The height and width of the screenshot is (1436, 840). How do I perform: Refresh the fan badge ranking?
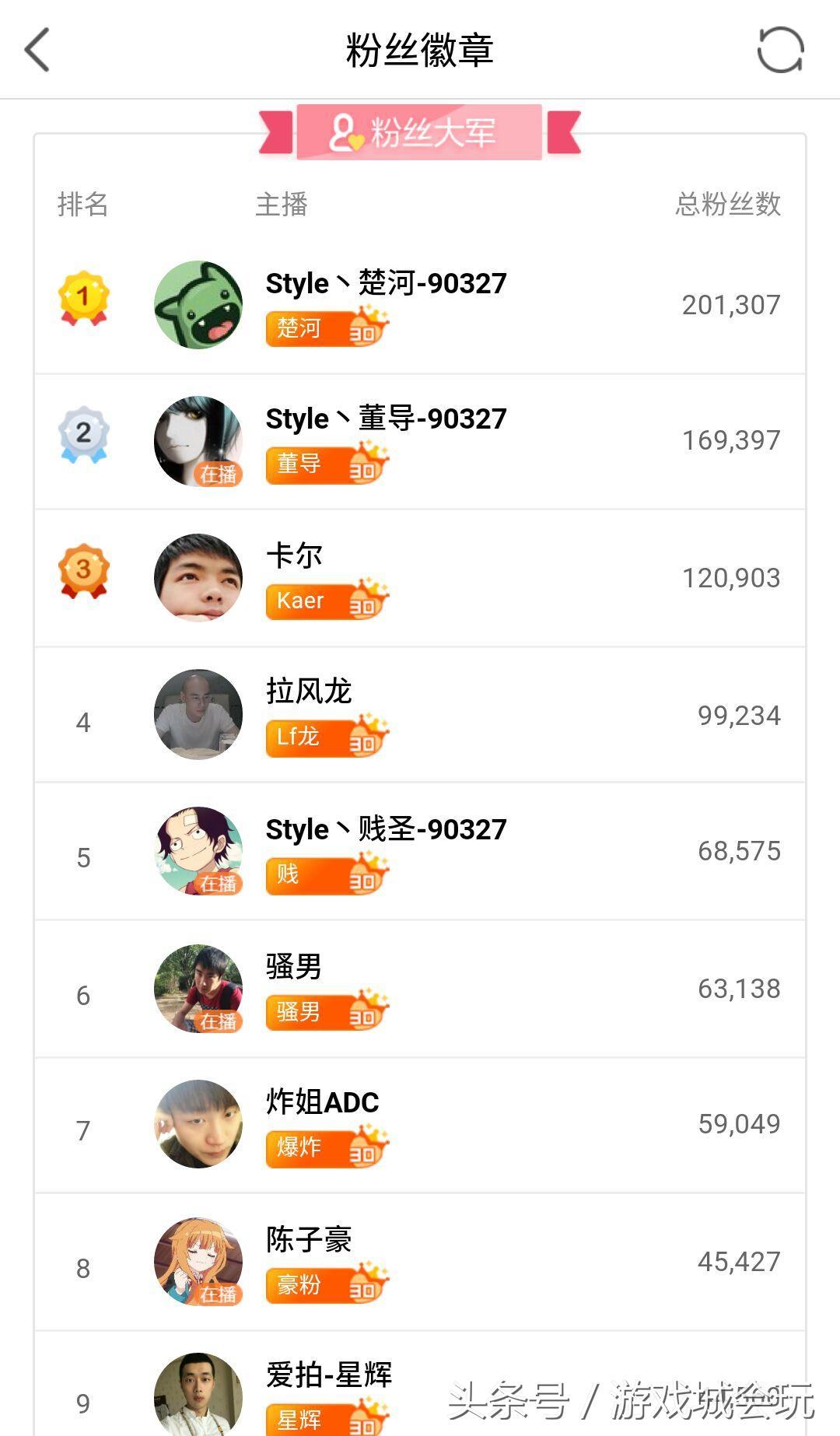pos(780,50)
